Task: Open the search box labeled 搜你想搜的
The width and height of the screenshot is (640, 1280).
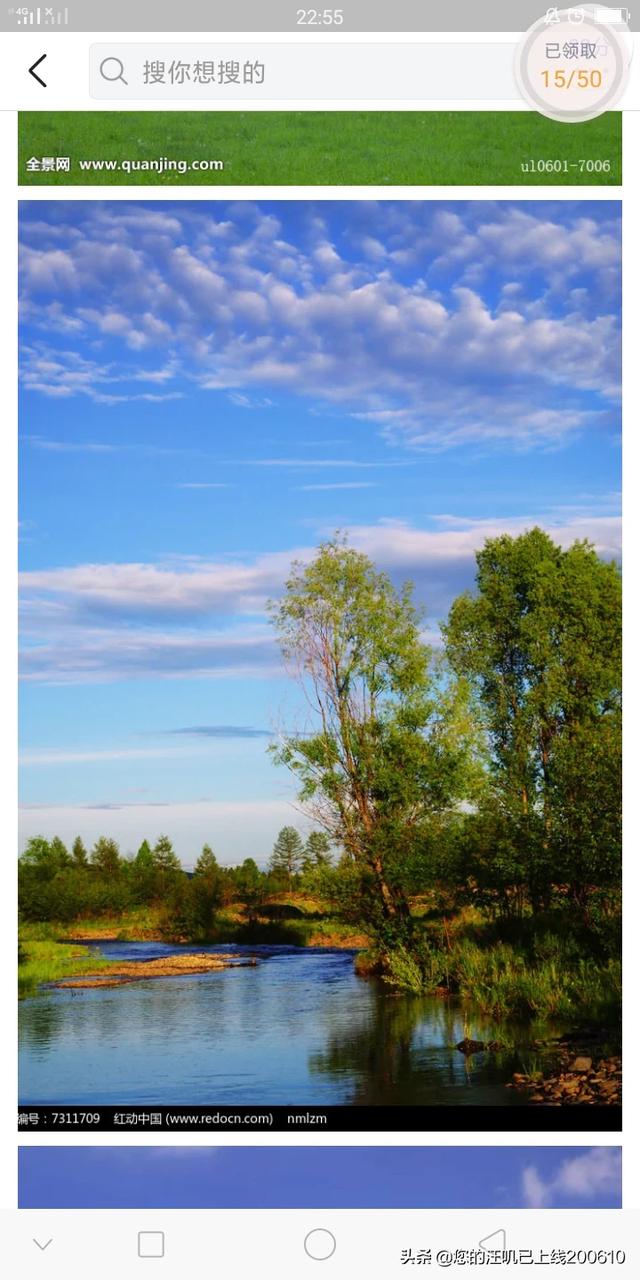Action: coord(300,71)
